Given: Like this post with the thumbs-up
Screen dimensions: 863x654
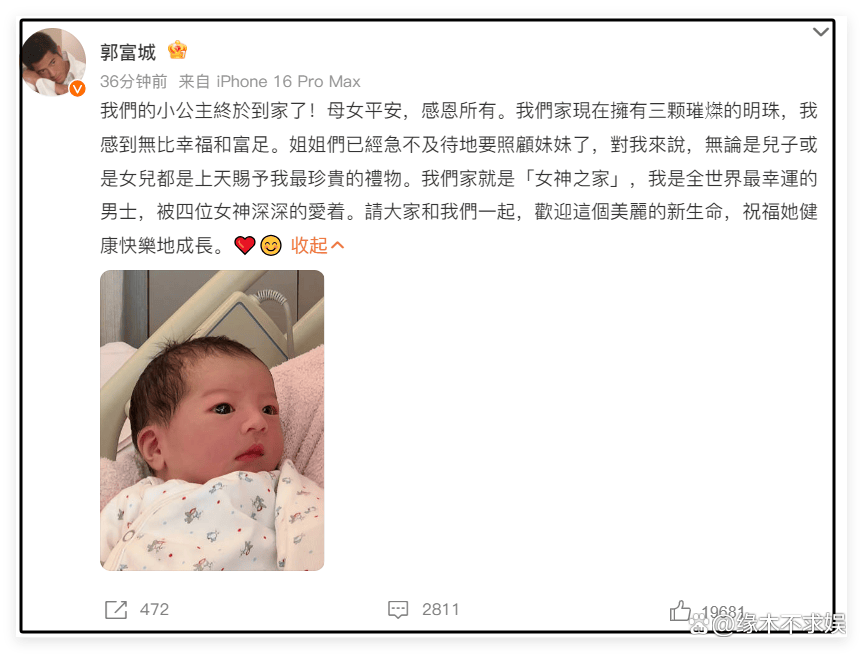Looking at the screenshot, I should [680, 609].
